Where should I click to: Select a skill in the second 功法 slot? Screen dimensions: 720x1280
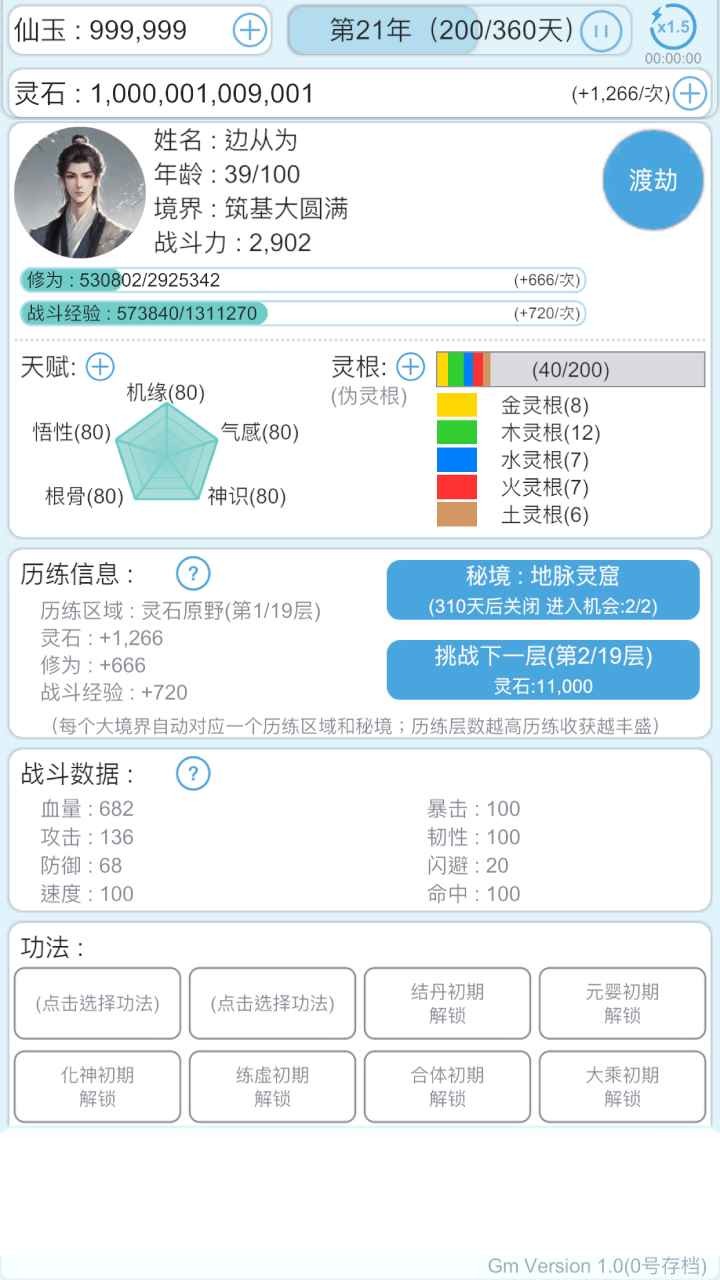click(x=272, y=1003)
